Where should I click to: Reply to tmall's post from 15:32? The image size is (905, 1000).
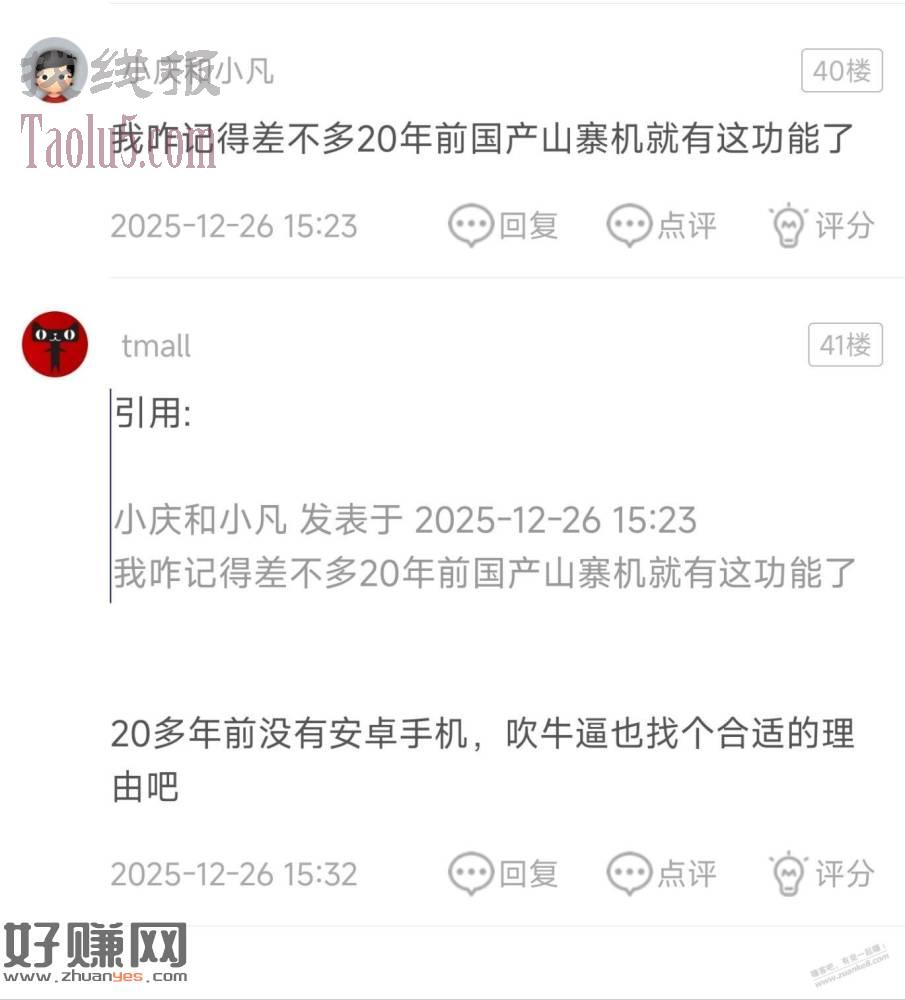(x=502, y=874)
